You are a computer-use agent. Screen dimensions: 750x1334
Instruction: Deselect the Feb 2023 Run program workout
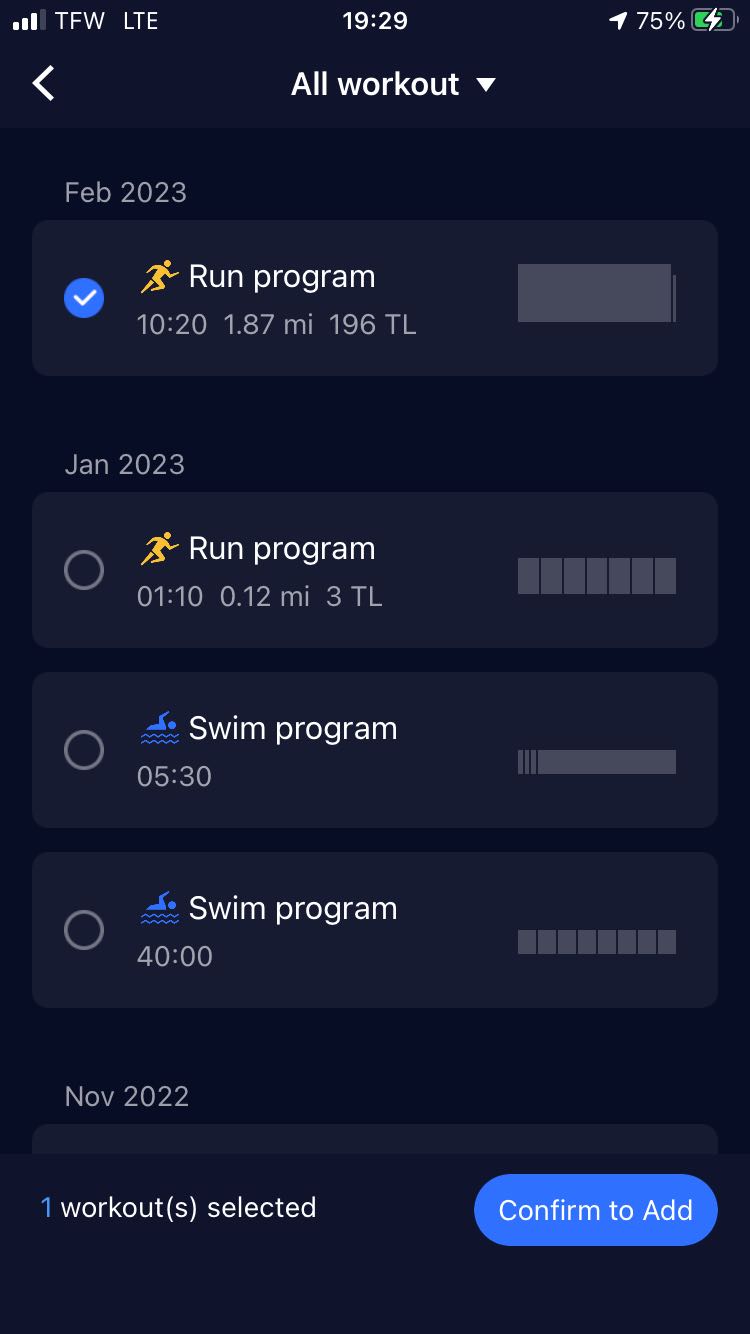pos(84,297)
